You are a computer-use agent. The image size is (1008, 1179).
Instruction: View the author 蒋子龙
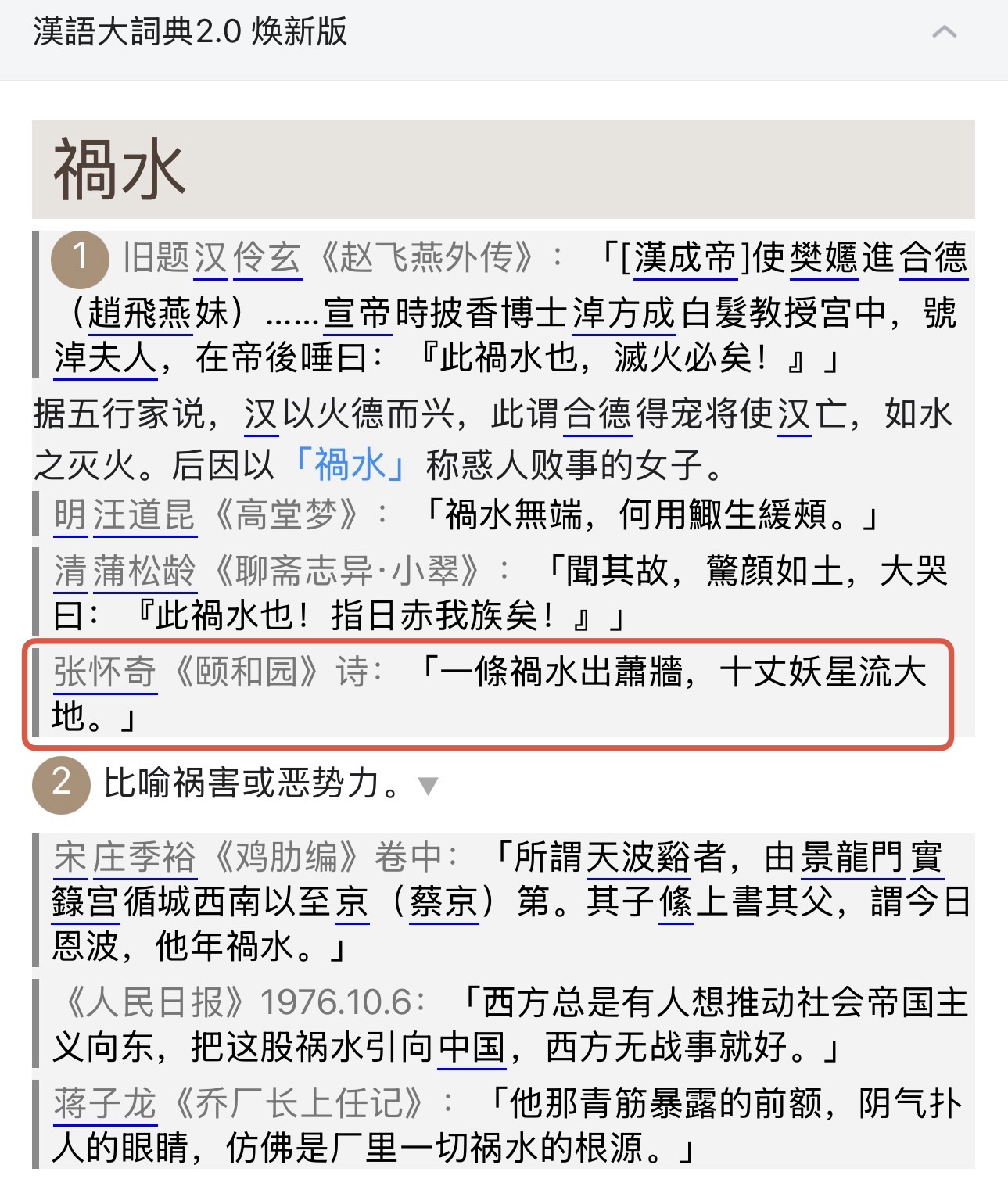106,1104
